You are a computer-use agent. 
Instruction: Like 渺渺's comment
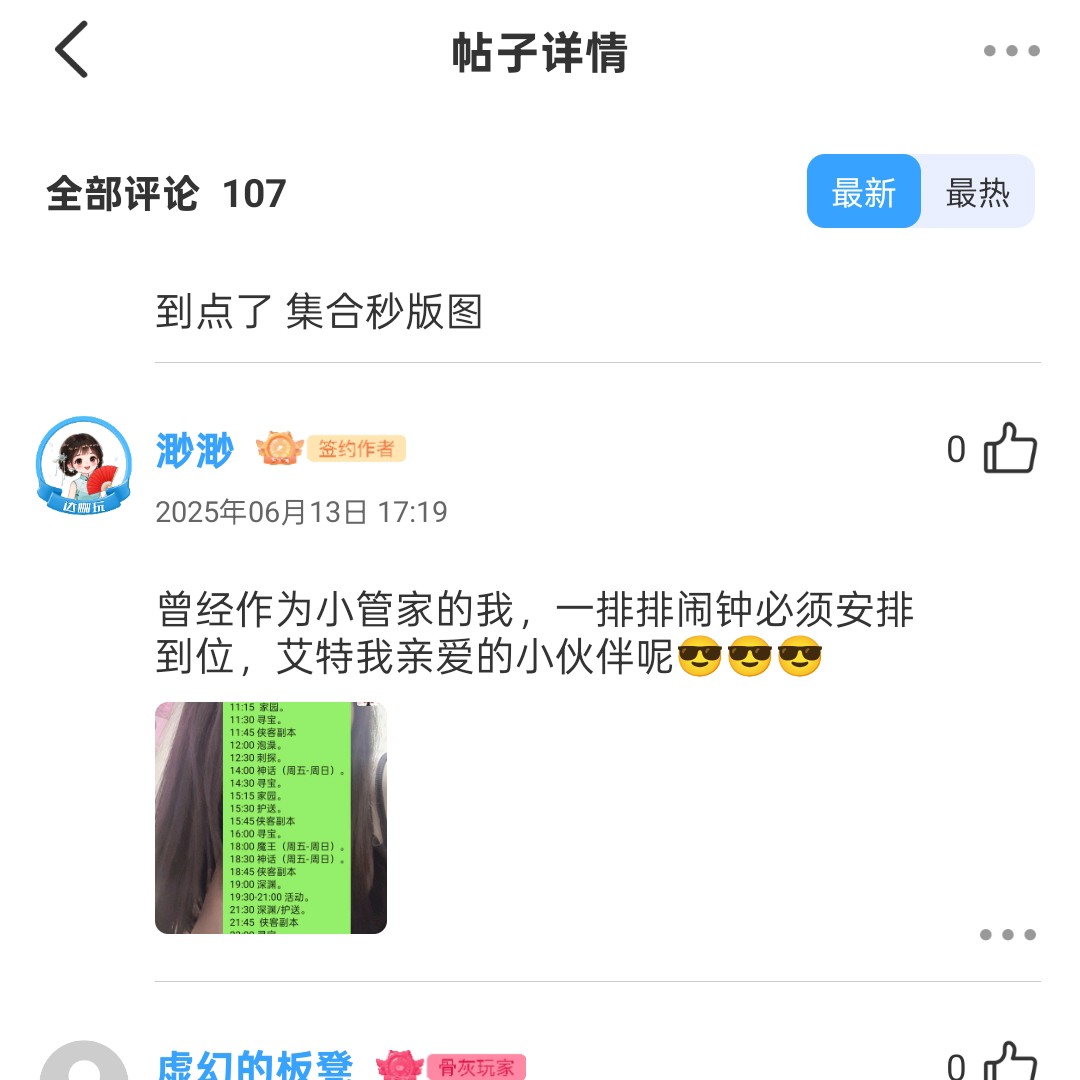click(x=1010, y=449)
